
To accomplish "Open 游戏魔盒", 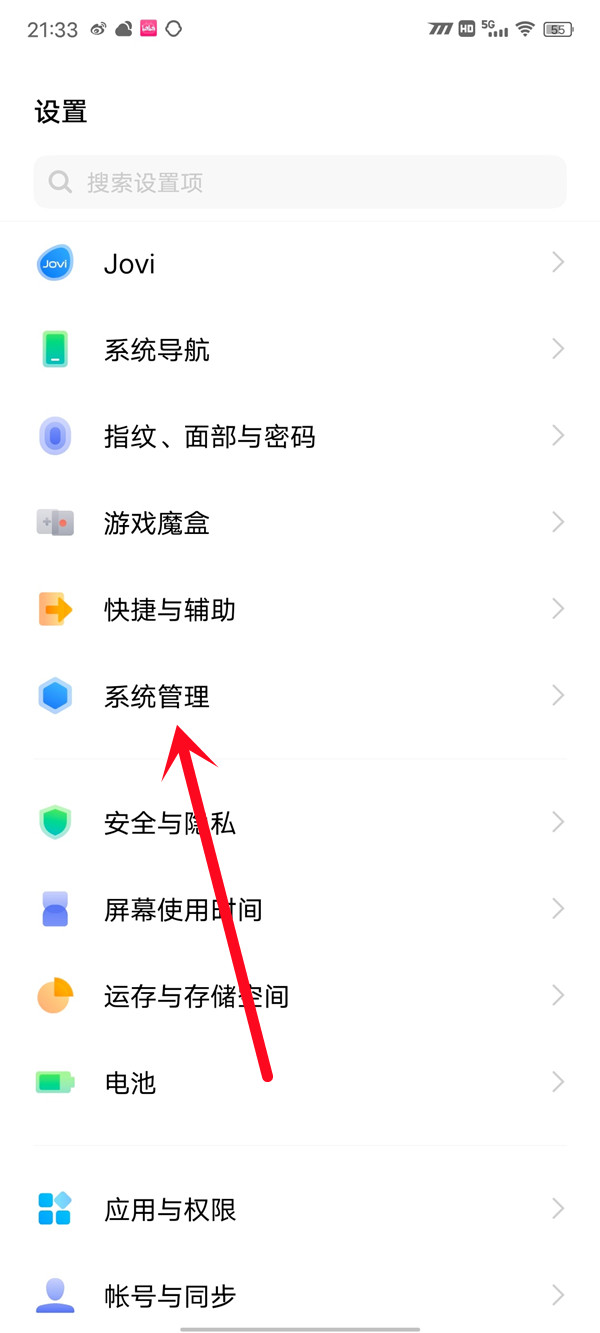I will coord(300,523).
